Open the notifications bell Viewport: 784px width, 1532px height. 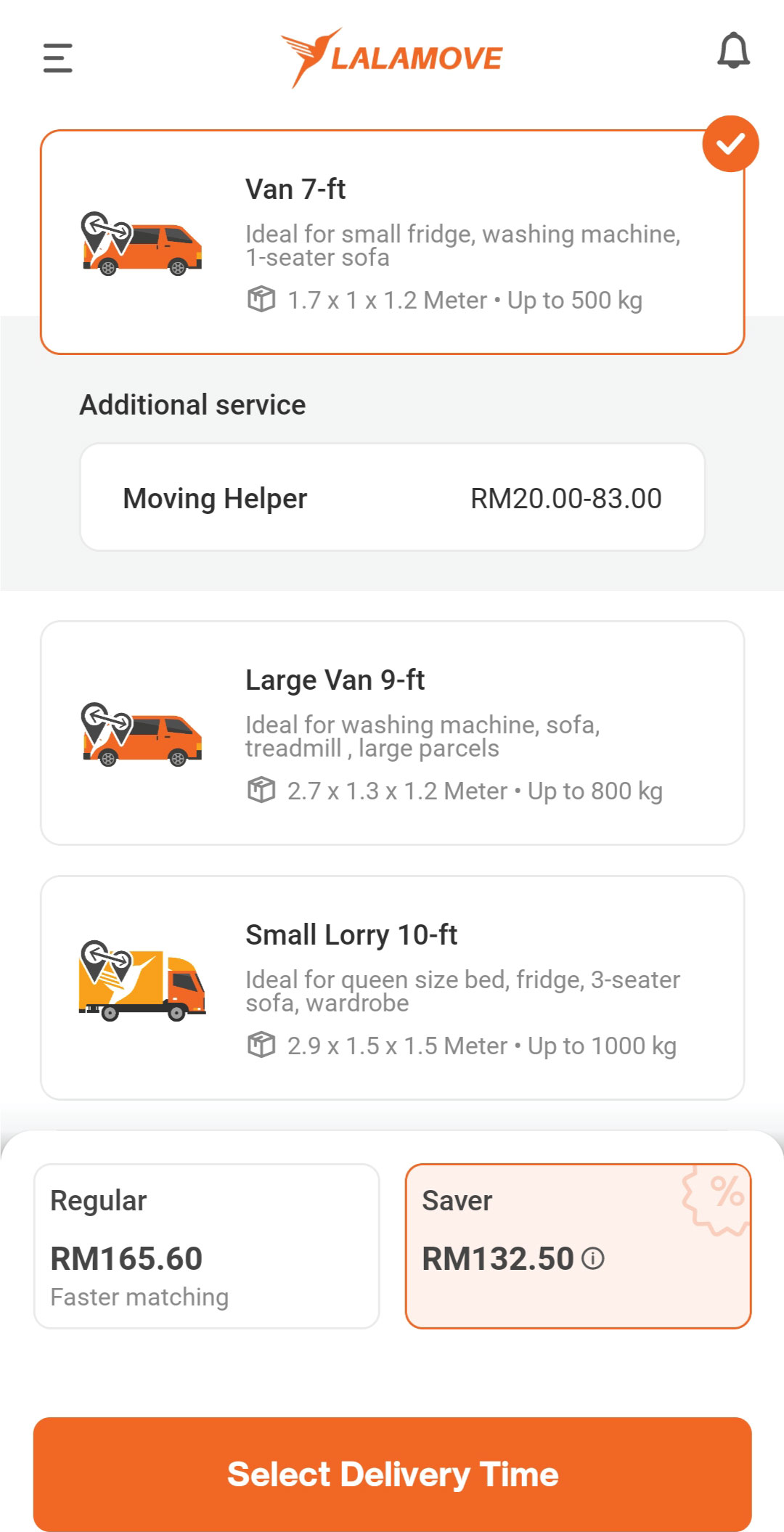coord(733,51)
